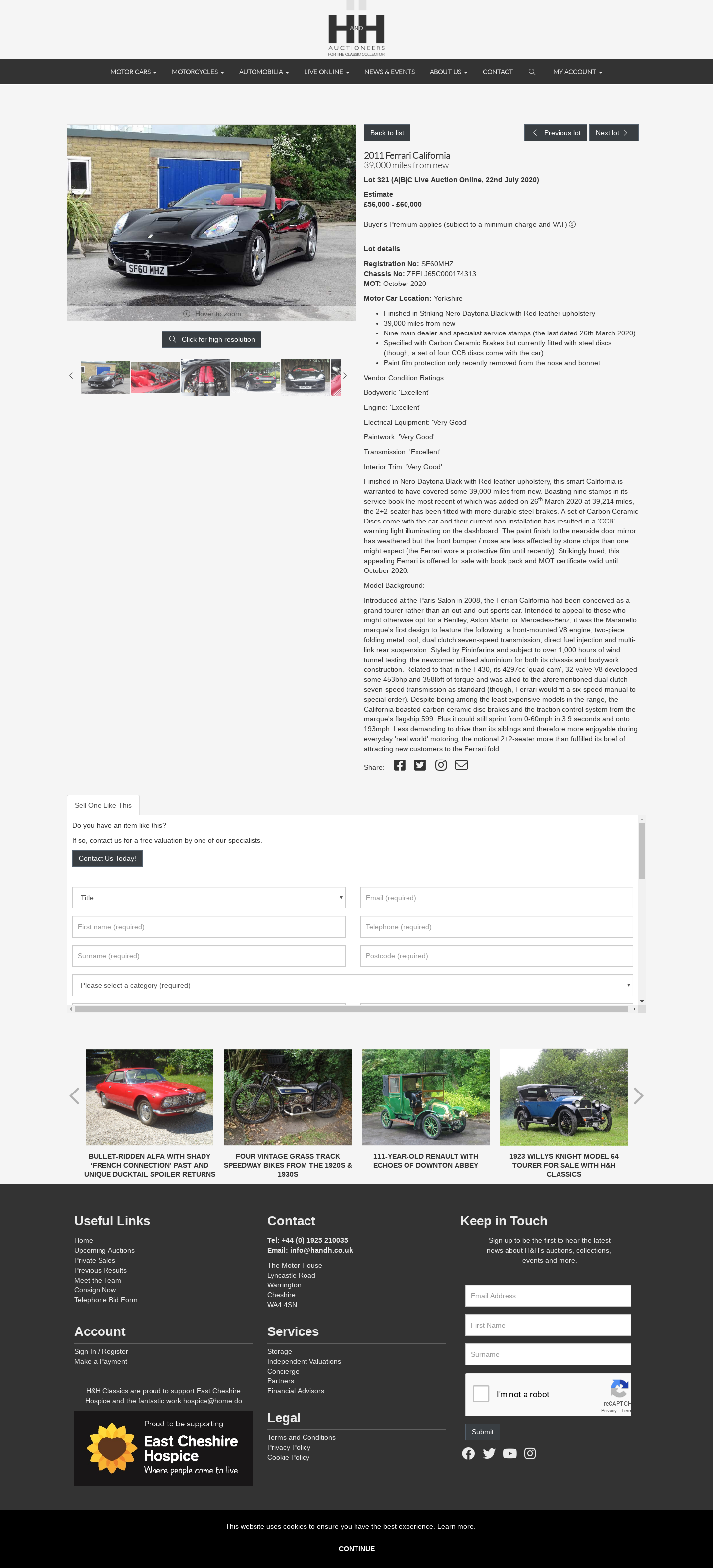This screenshot has height=1568, width=713.
Task: Tap the Contact Us Today button
Action: point(107,858)
